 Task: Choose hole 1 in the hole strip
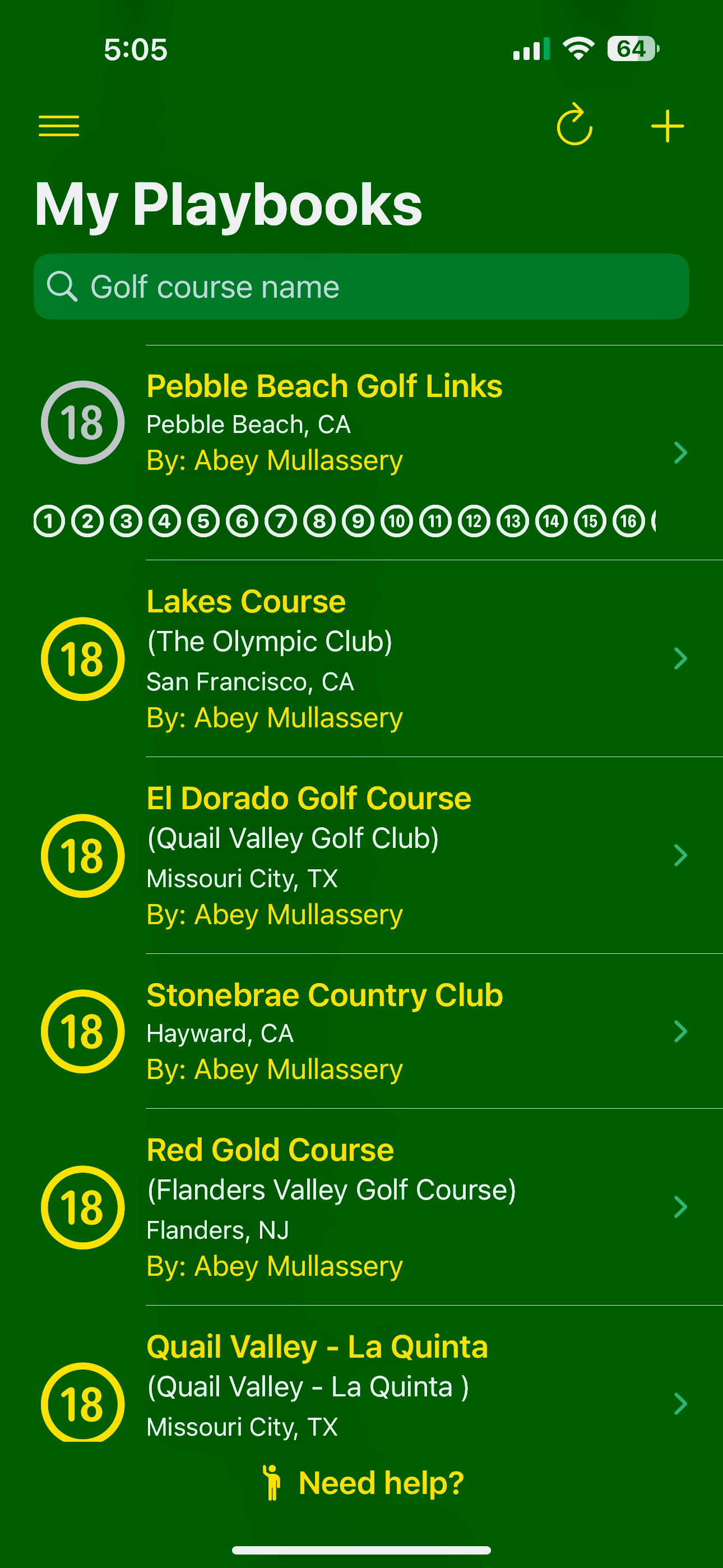[x=49, y=521]
